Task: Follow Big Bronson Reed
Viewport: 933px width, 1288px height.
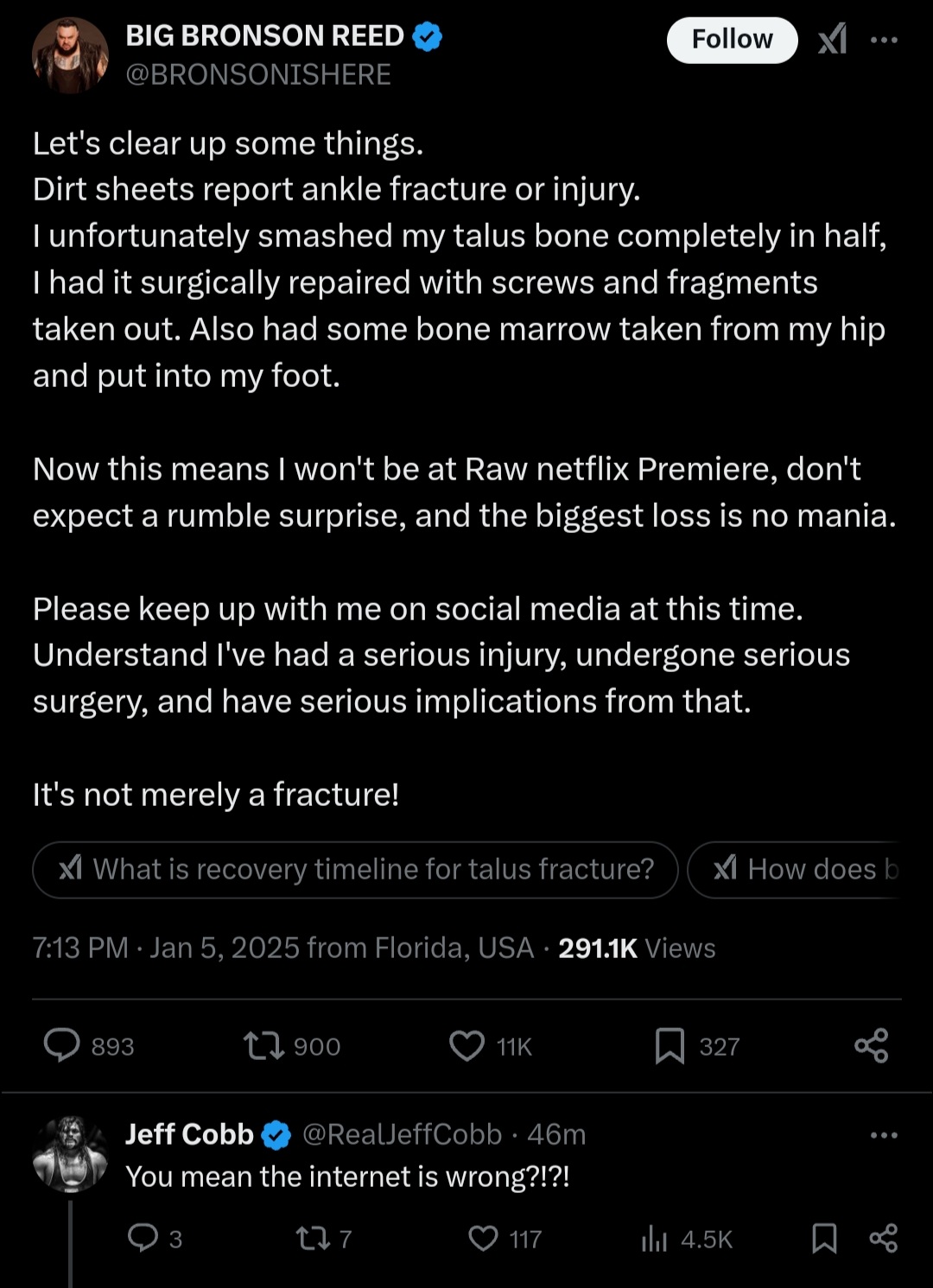Action: coord(731,40)
